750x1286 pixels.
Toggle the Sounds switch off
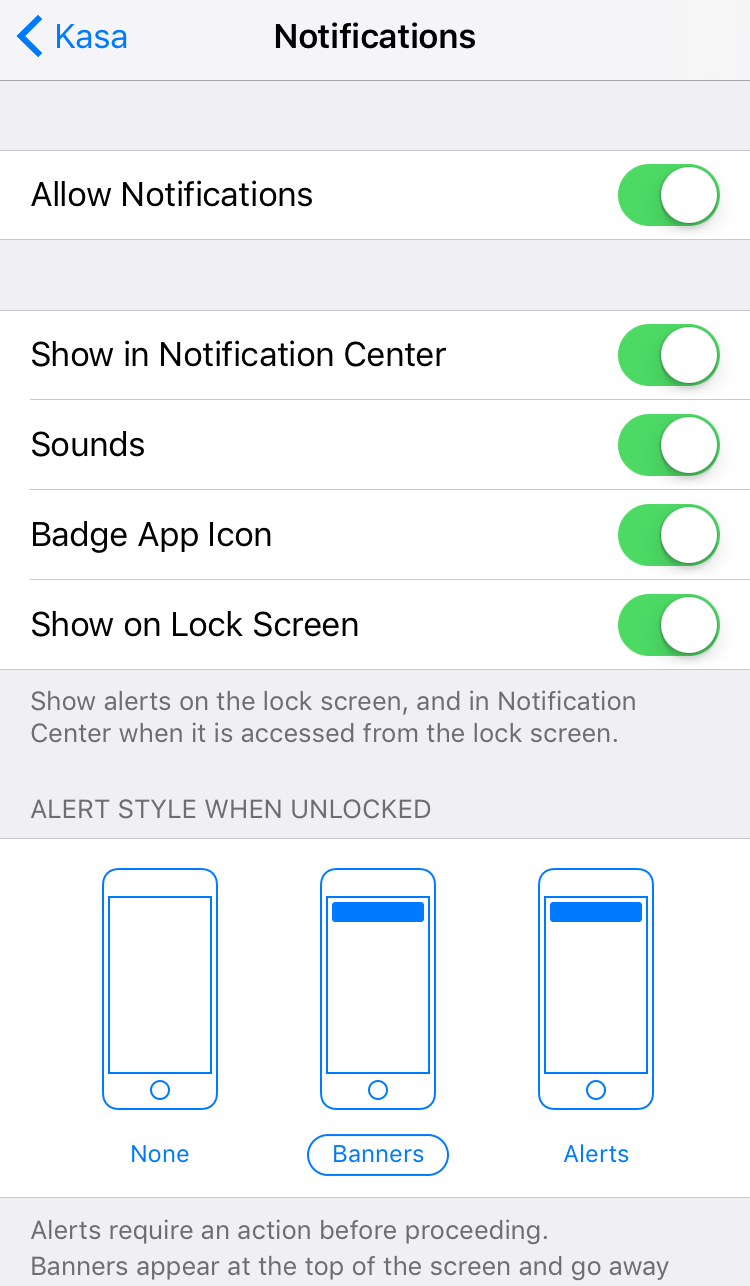pos(669,445)
